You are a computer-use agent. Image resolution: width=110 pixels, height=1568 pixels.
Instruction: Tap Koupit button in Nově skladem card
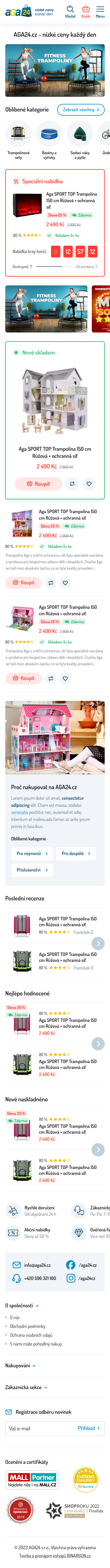(38, 483)
